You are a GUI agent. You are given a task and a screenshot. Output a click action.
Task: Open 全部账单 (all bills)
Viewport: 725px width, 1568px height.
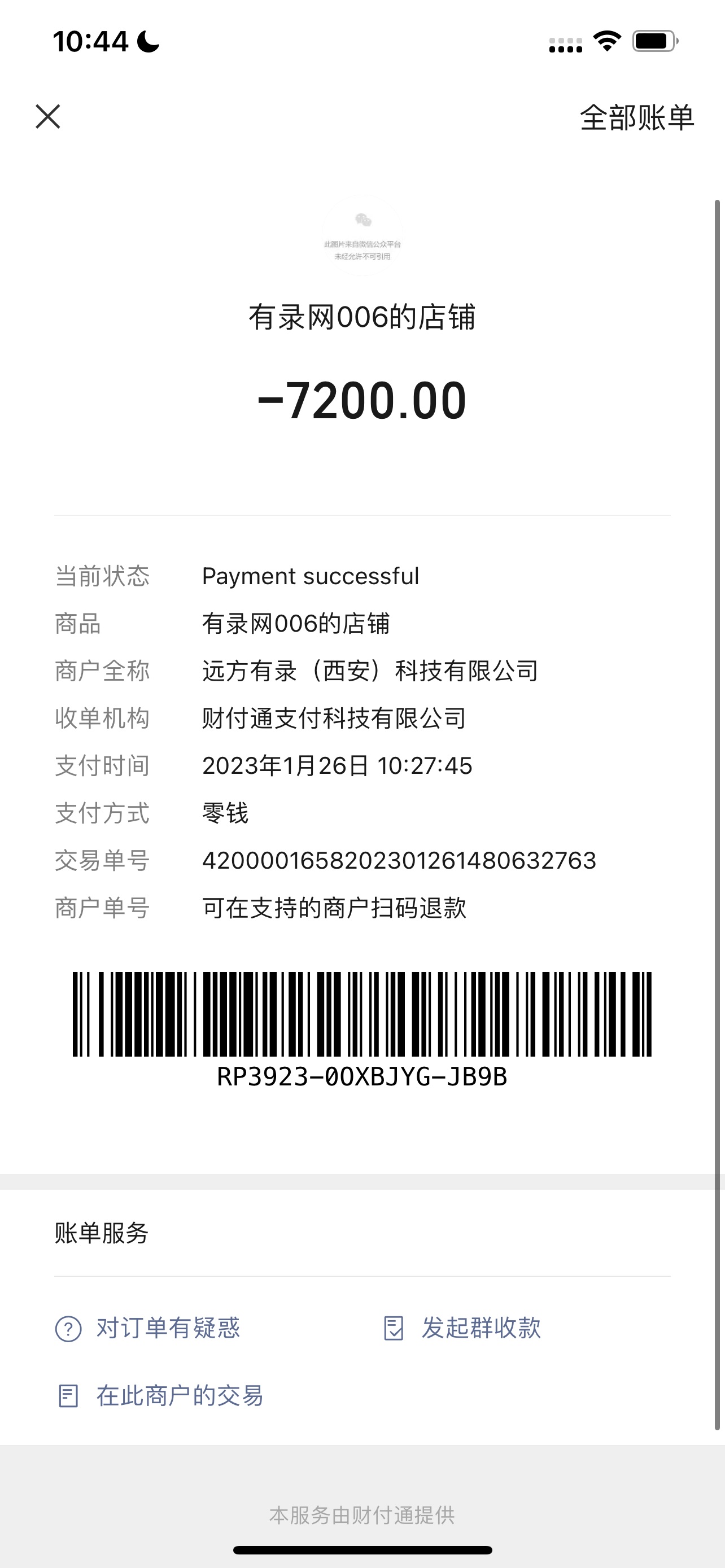637,117
